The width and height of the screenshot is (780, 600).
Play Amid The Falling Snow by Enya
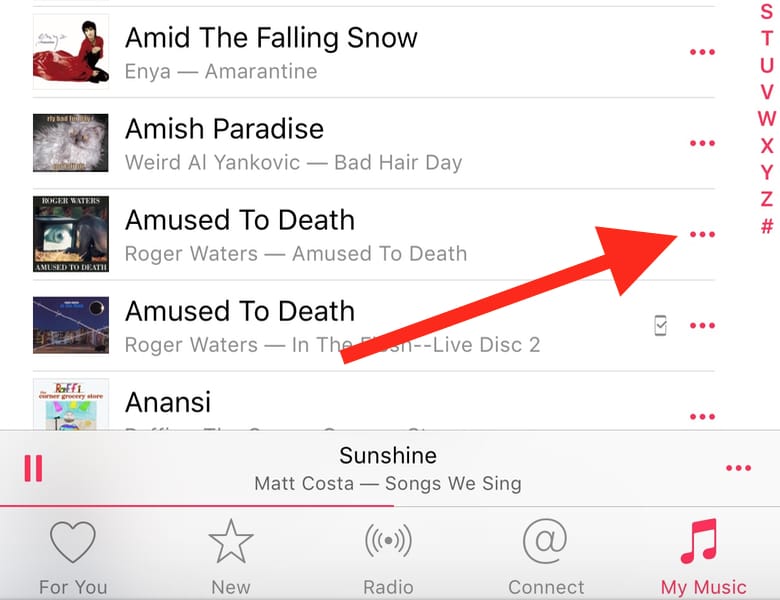[300, 52]
